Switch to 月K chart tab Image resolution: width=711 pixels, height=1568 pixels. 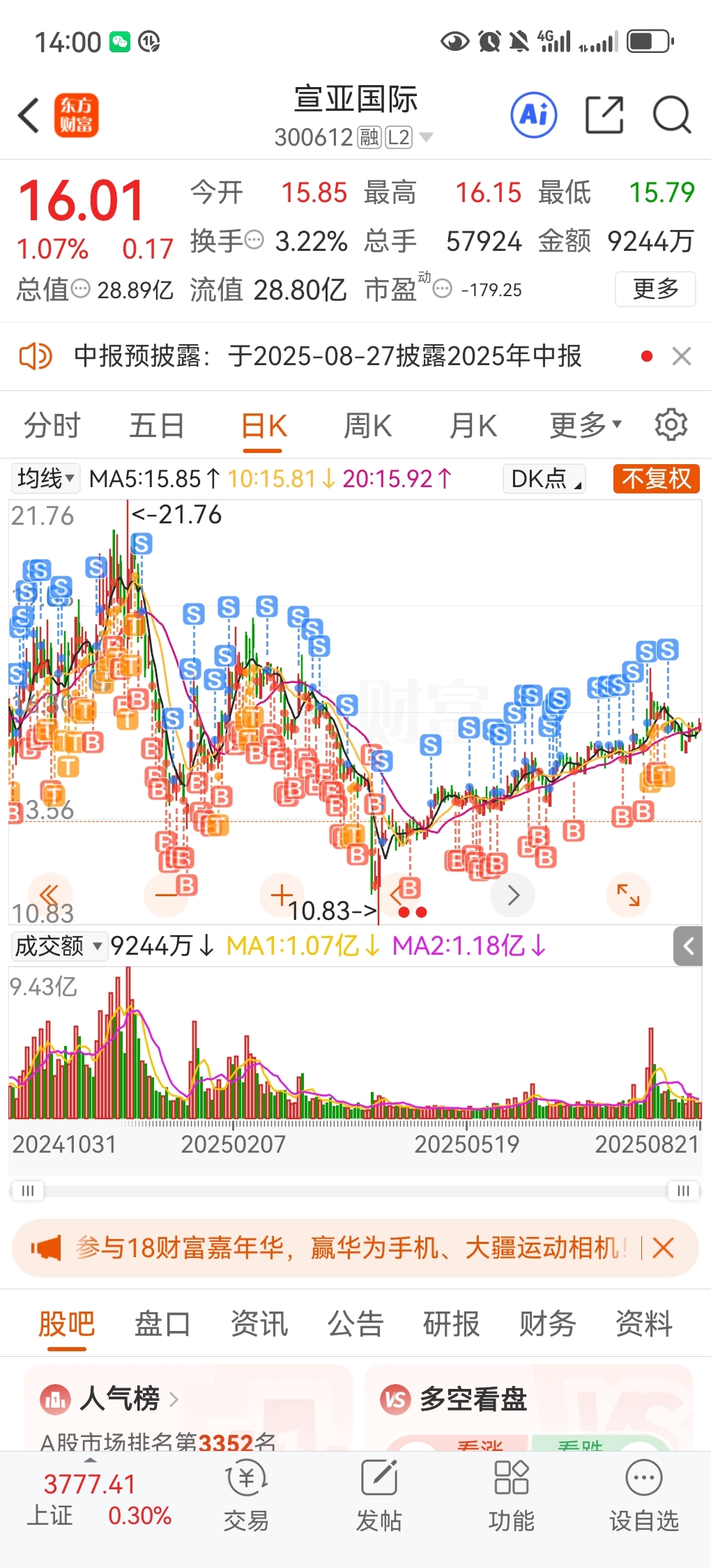click(x=473, y=425)
